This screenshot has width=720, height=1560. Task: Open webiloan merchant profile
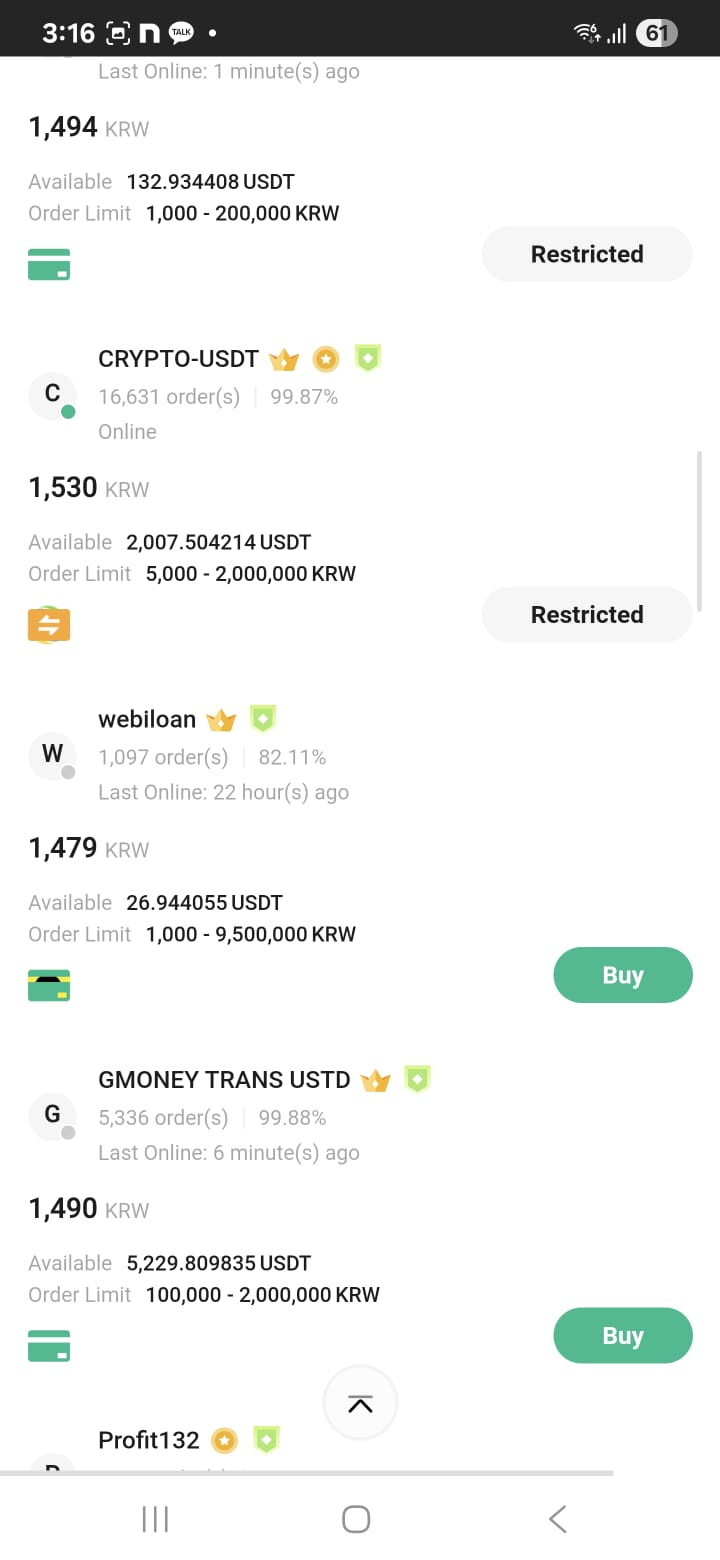147,719
